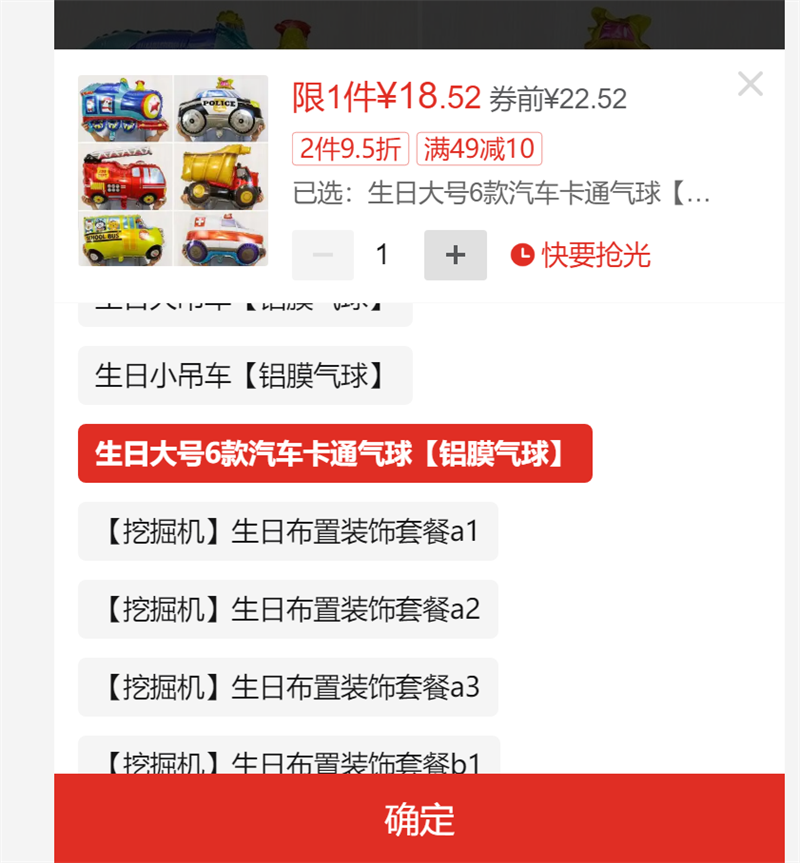Viewport: 800px width, 863px height.
Task: Select option 生日小吊车【铝膜气球】
Action: point(245,375)
